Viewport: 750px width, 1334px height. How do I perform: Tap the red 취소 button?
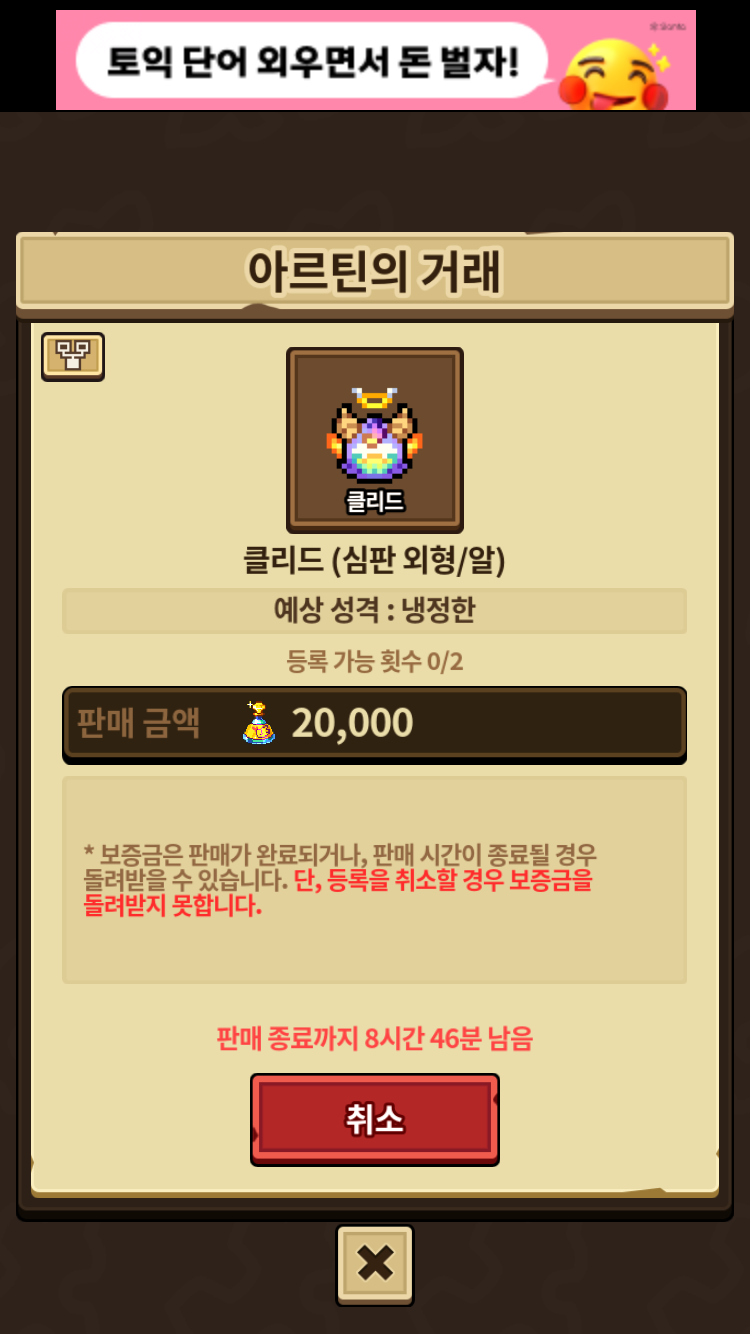374,1118
